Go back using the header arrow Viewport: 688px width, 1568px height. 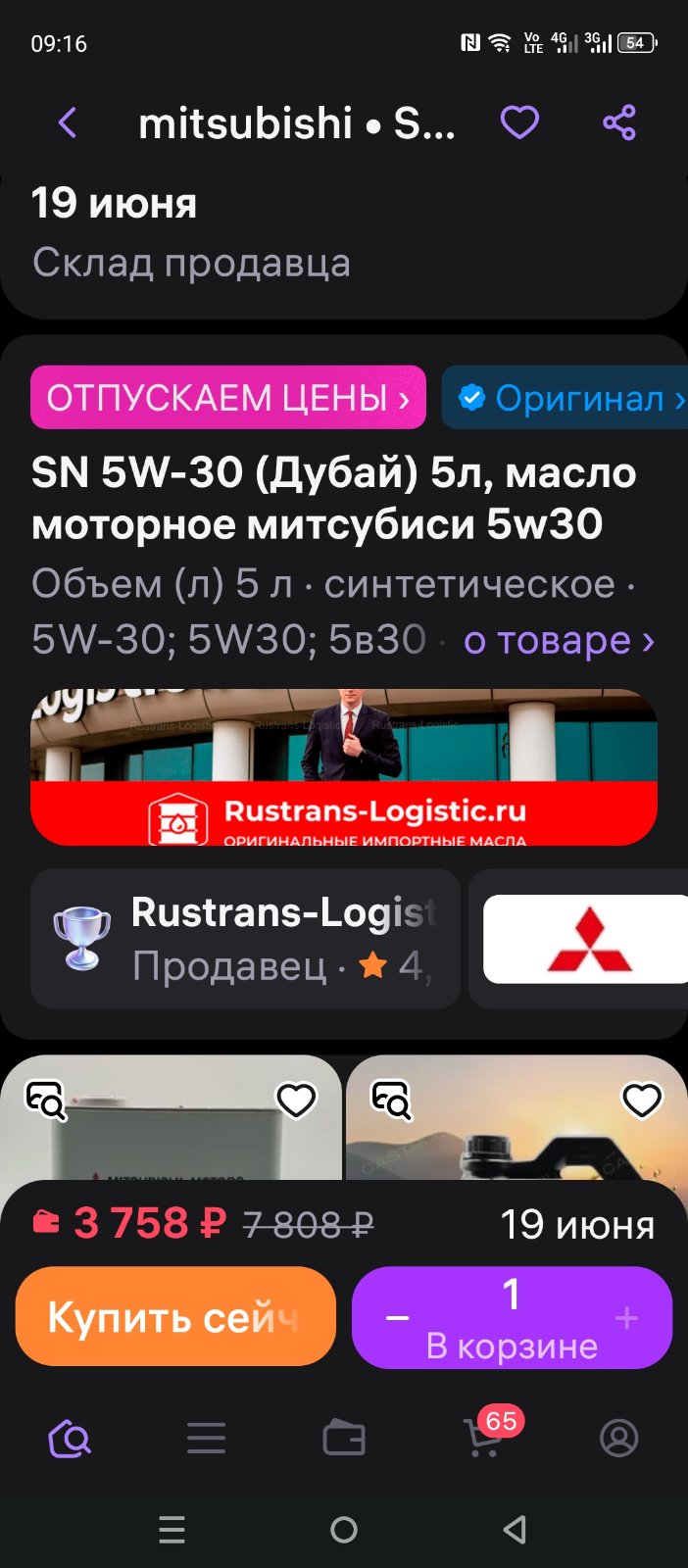pyautogui.click(x=68, y=123)
